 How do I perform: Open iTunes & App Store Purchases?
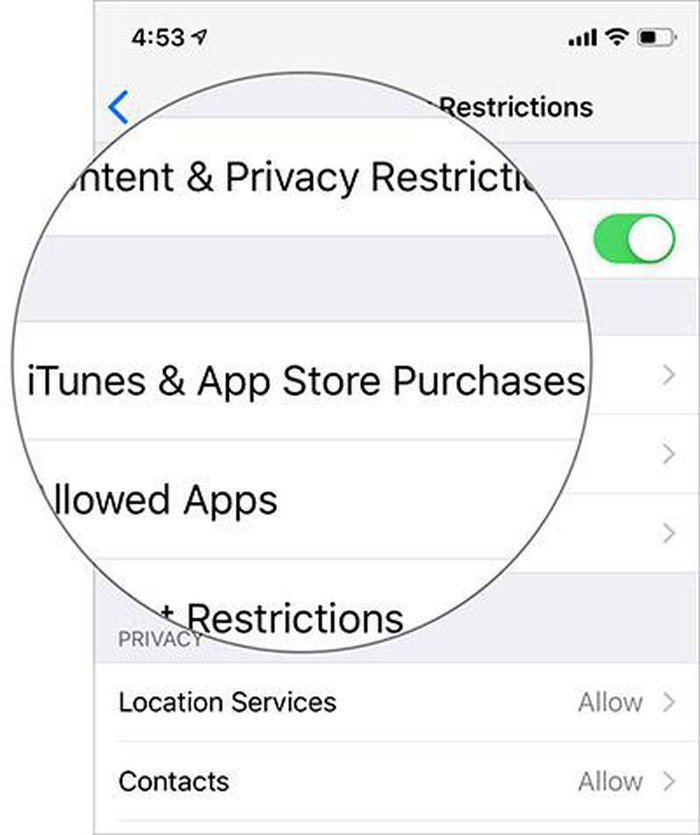click(305, 381)
